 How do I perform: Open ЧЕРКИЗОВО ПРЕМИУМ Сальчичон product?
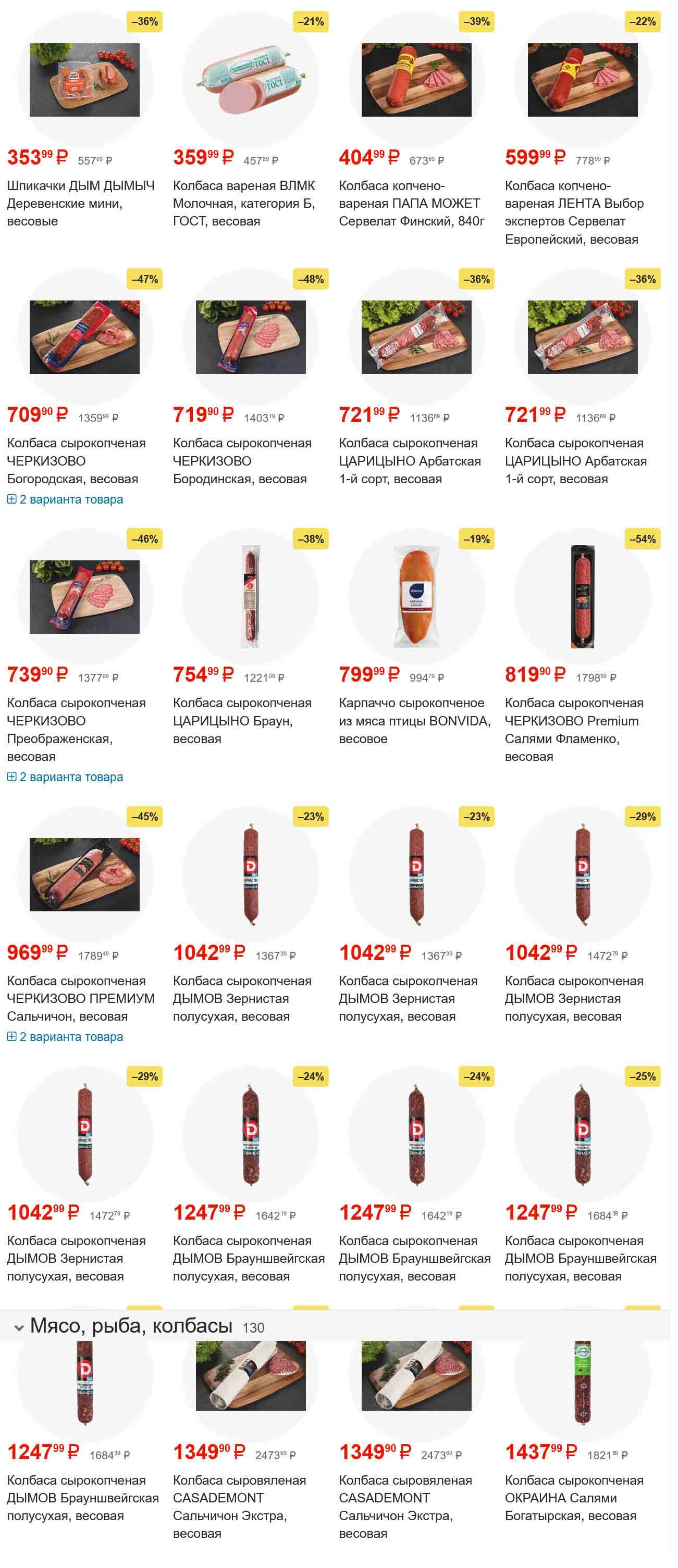coord(80,998)
